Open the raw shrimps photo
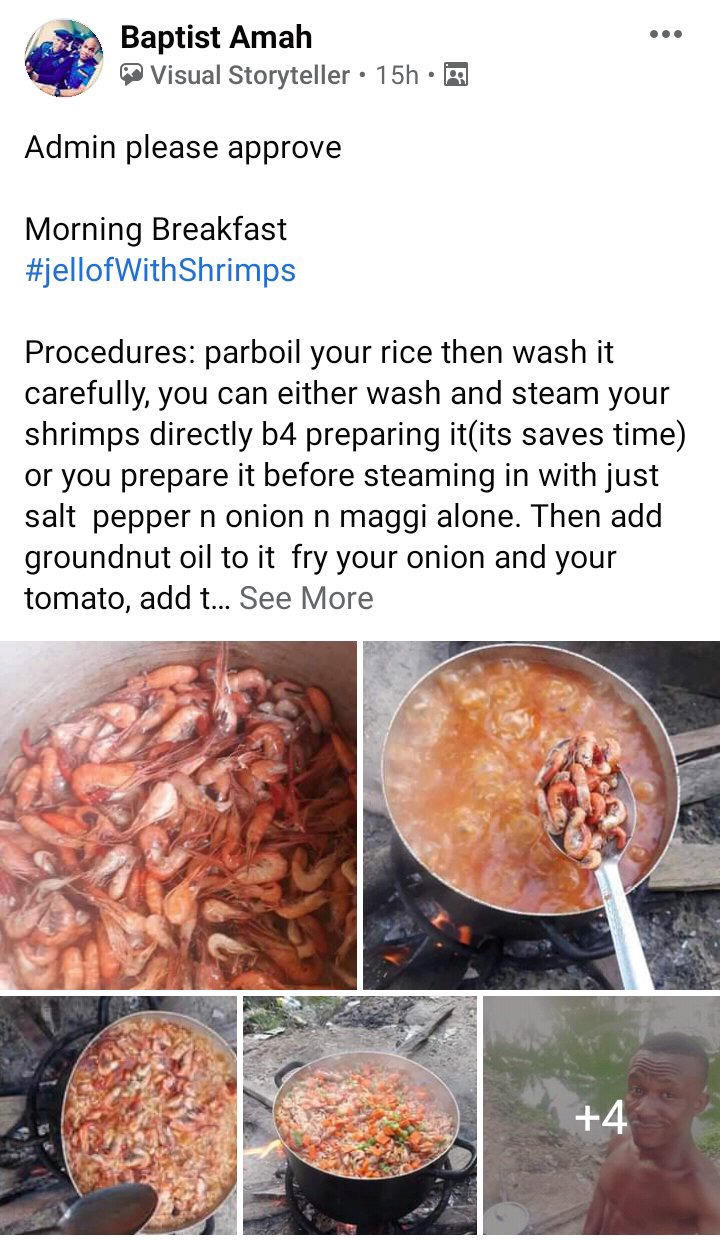The height and width of the screenshot is (1241, 720). pos(178,815)
